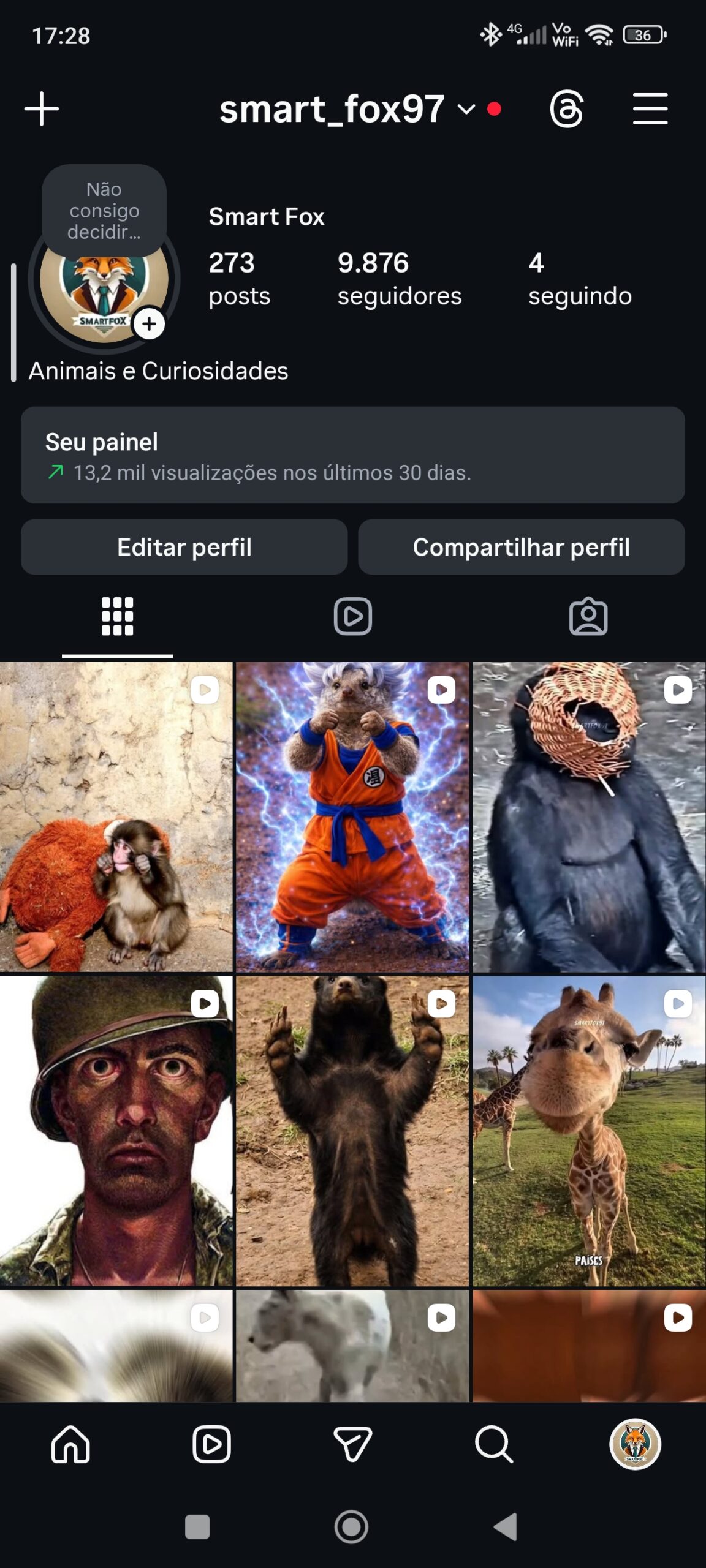Open Threads from the top bar
Viewport: 706px width, 1568px height.
coord(566,109)
